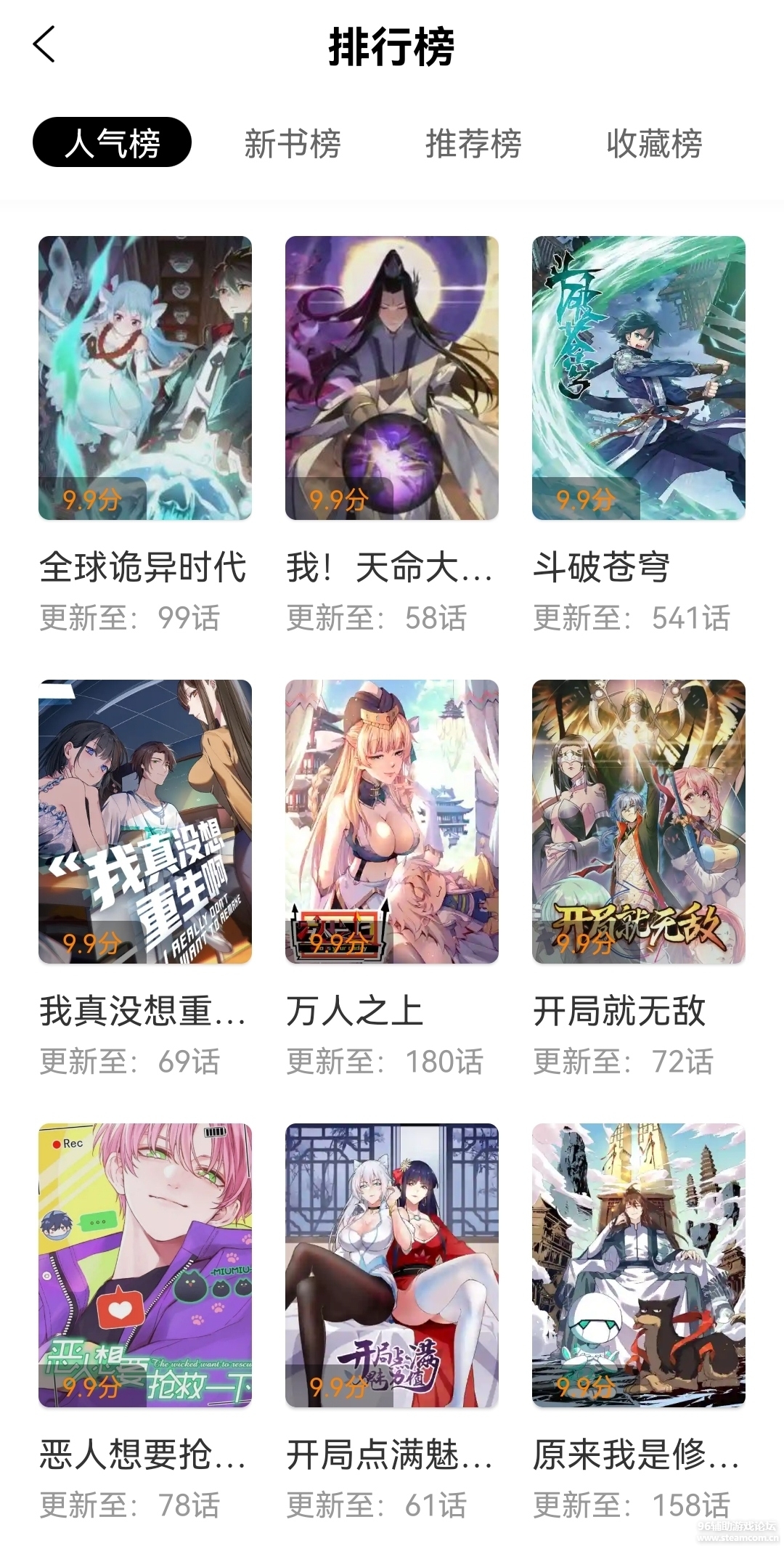The image size is (784, 1554).
Task: Open the 新书榜 ranking tab
Action: pyautogui.click(x=295, y=143)
